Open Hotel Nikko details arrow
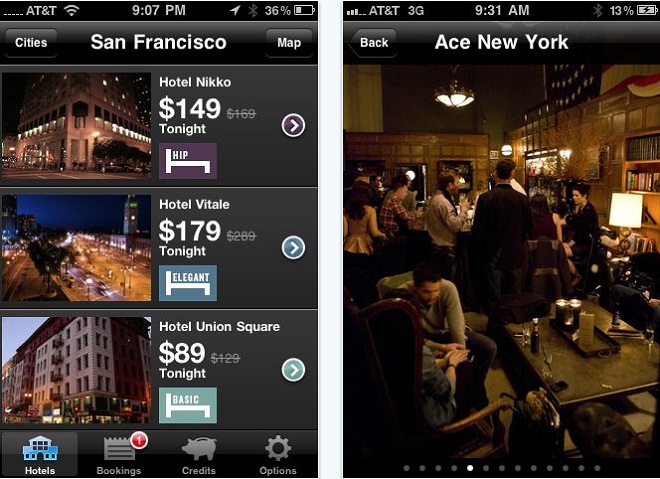The image size is (660, 479). (x=293, y=125)
